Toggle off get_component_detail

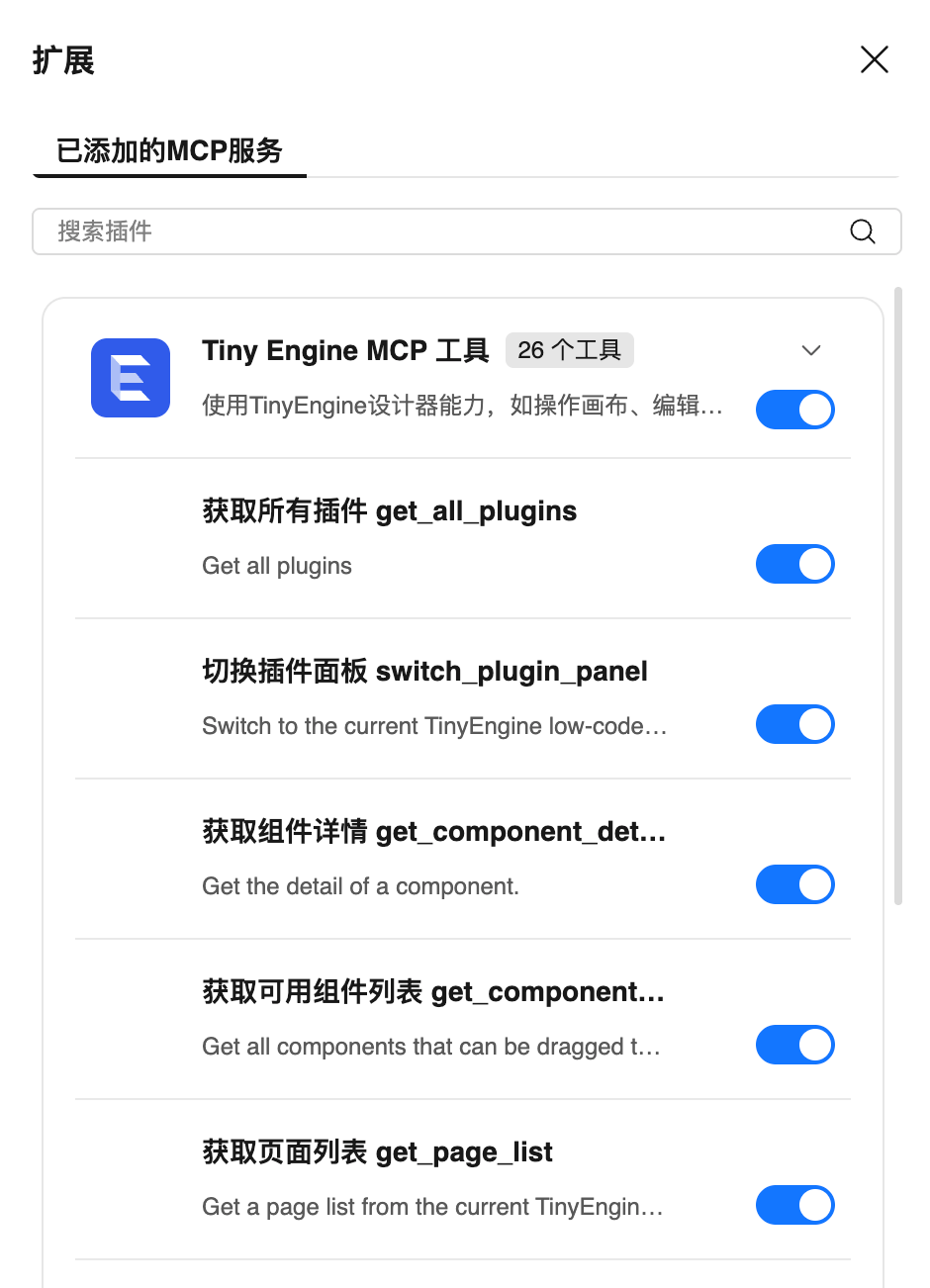click(x=795, y=884)
